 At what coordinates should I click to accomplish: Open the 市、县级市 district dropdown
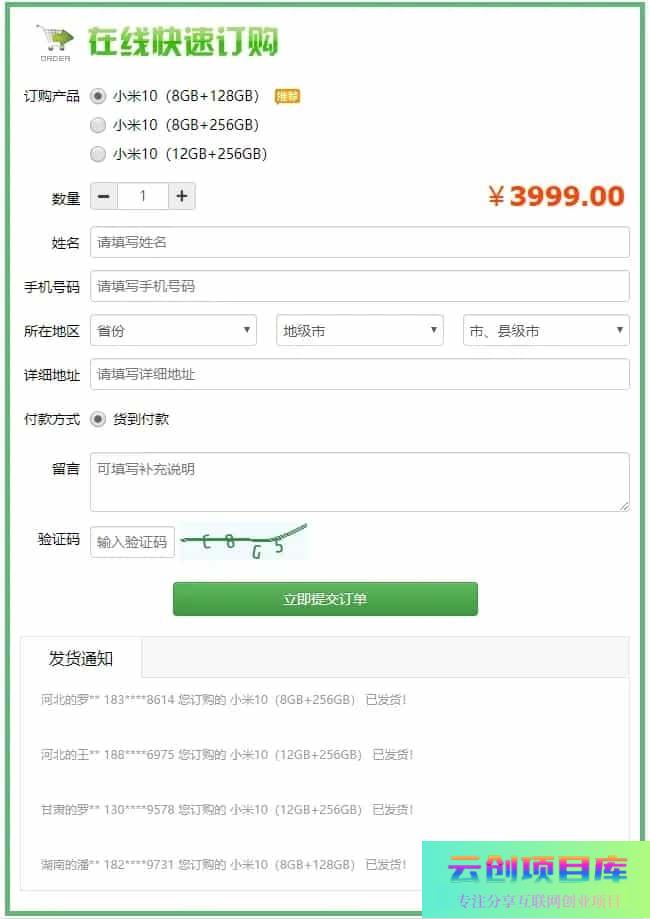[x=546, y=330]
